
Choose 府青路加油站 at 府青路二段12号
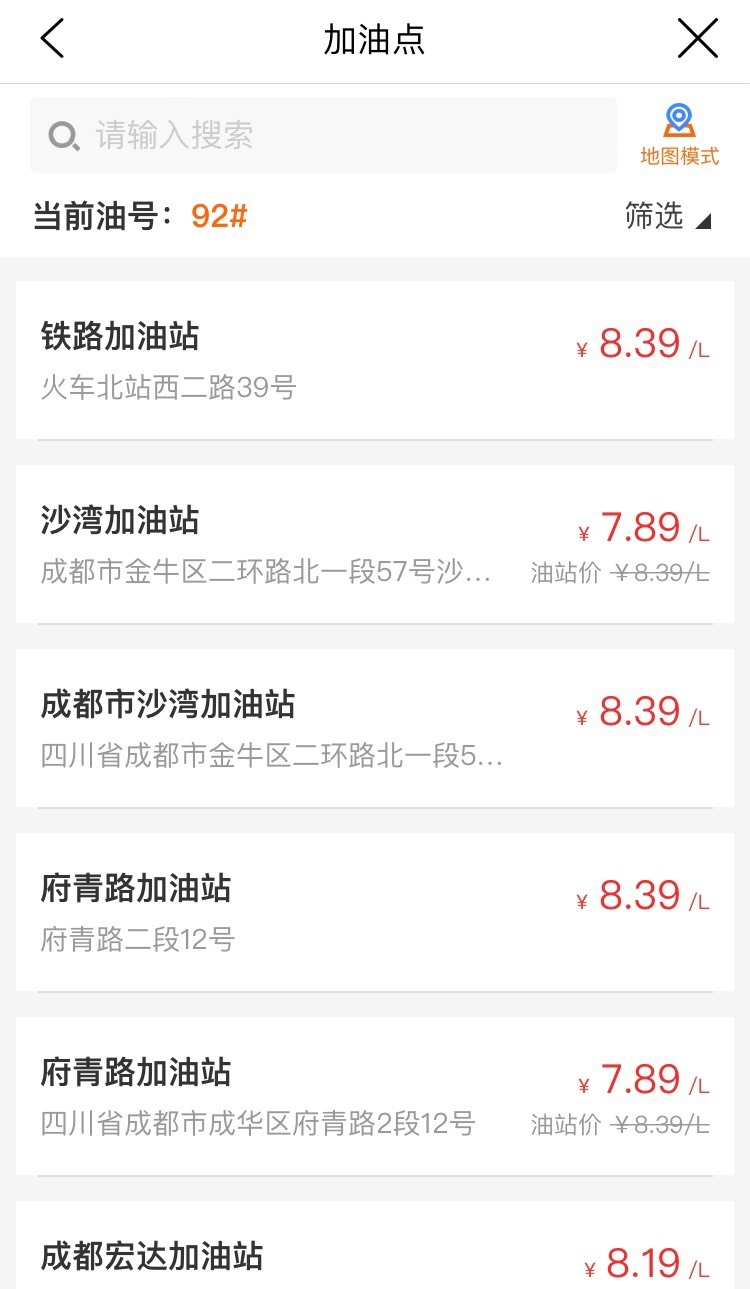(375, 912)
